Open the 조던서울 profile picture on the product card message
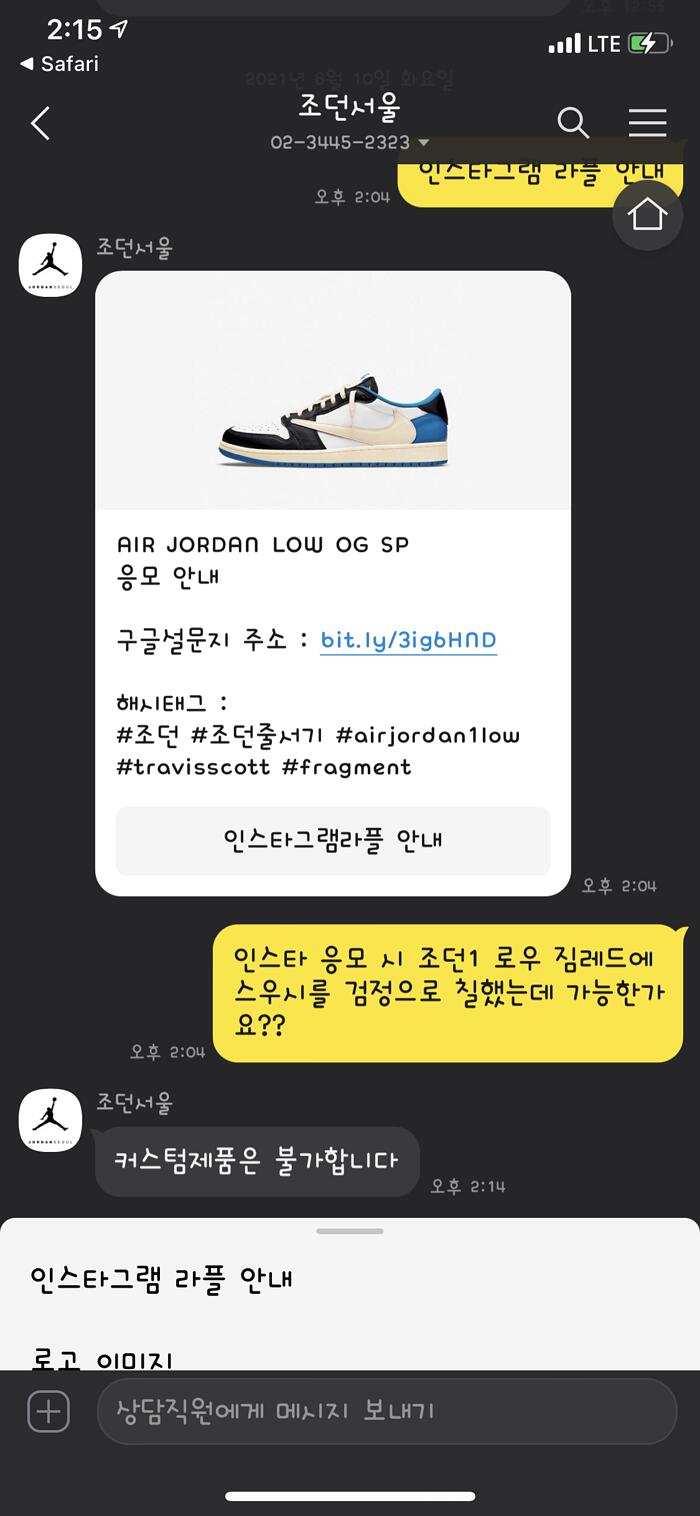This screenshot has width=700, height=1516. click(50, 265)
